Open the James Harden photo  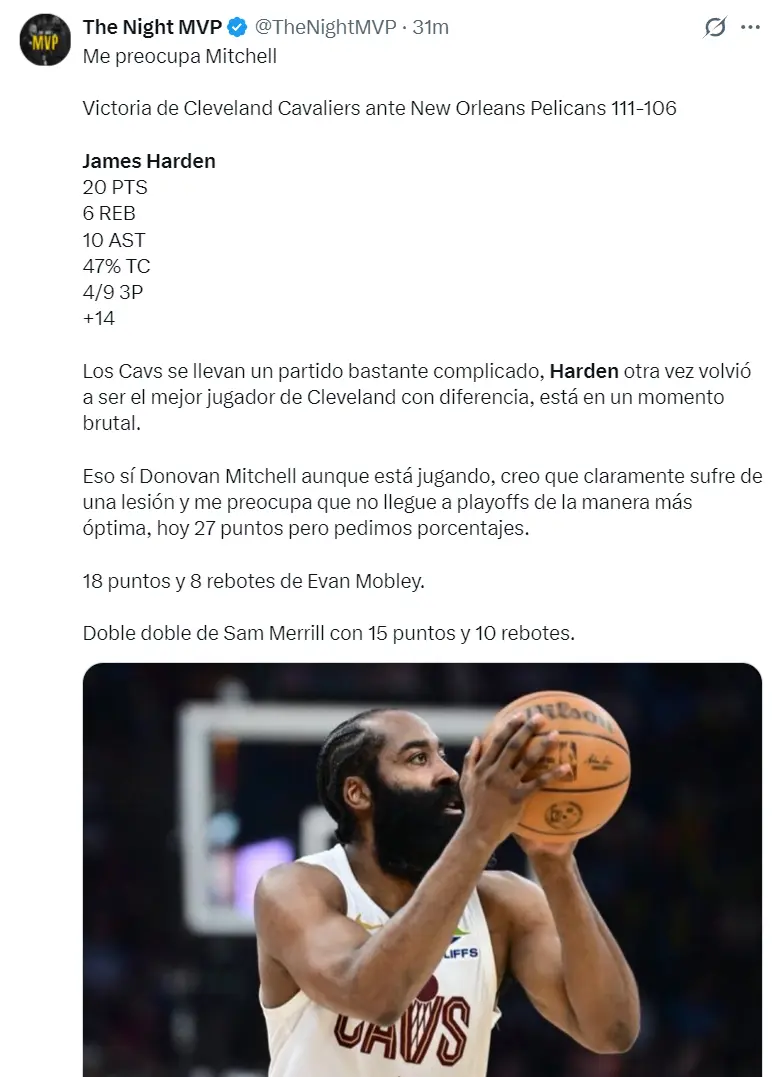(x=422, y=868)
